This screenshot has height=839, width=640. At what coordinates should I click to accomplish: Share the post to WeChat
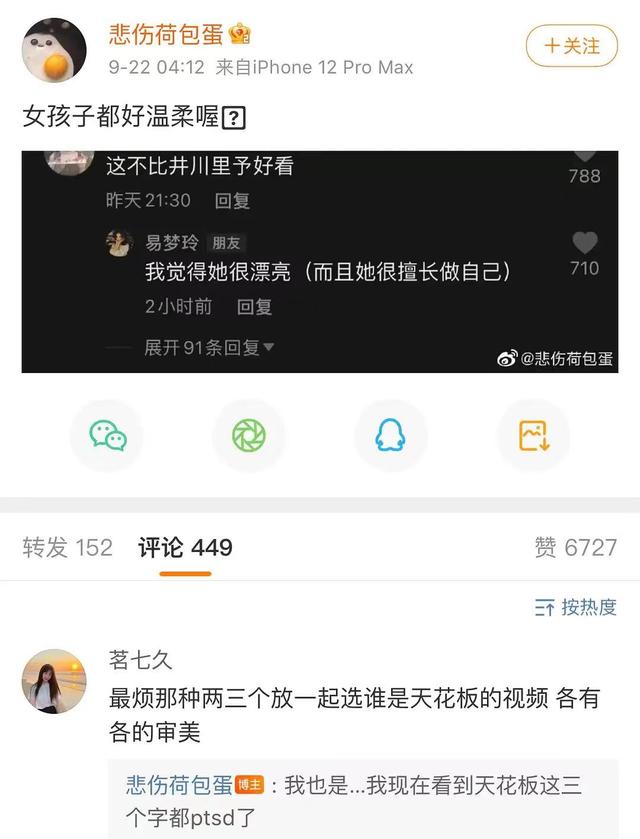[x=108, y=435]
